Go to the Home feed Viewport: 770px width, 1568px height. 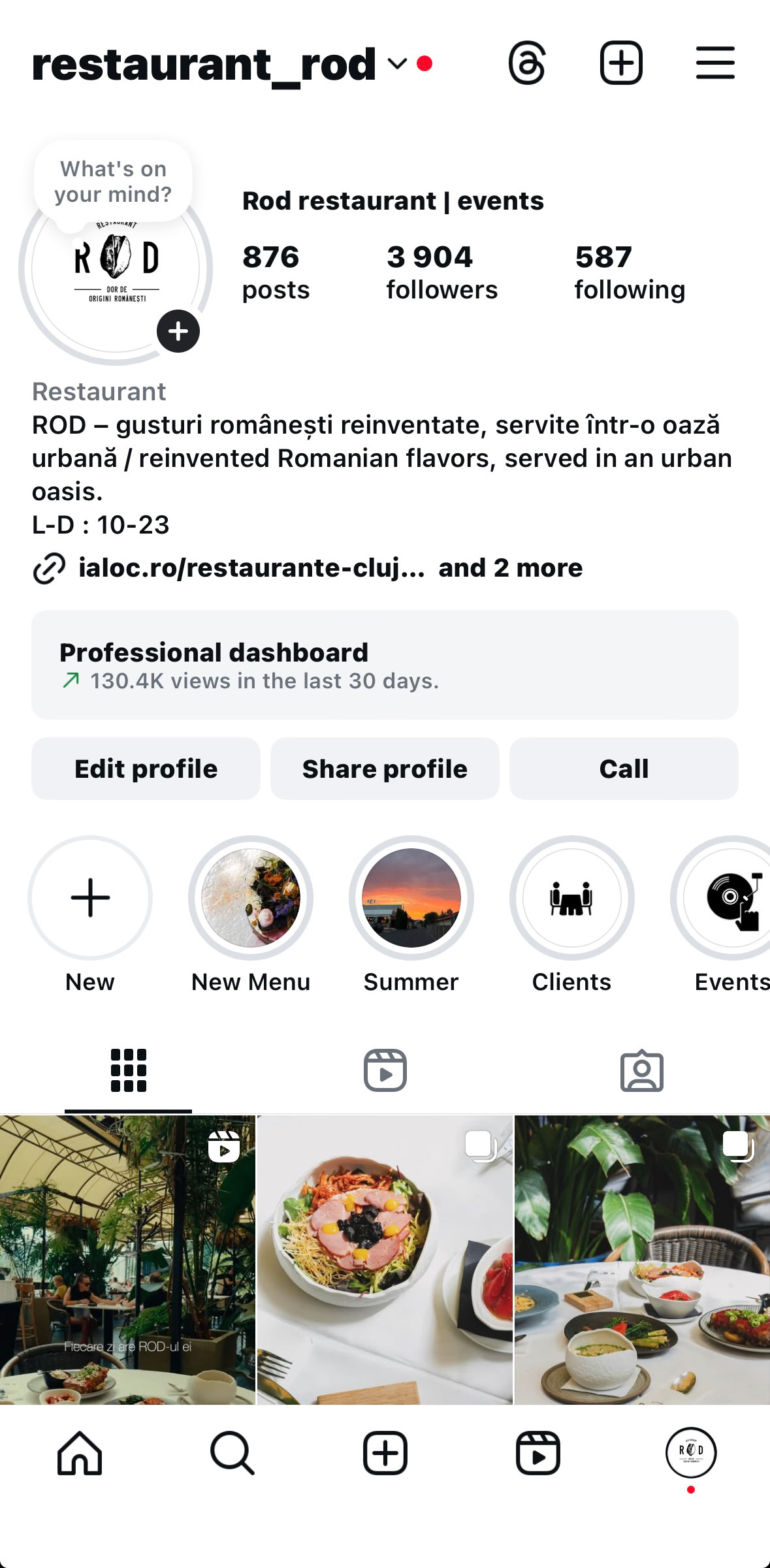tap(80, 1453)
